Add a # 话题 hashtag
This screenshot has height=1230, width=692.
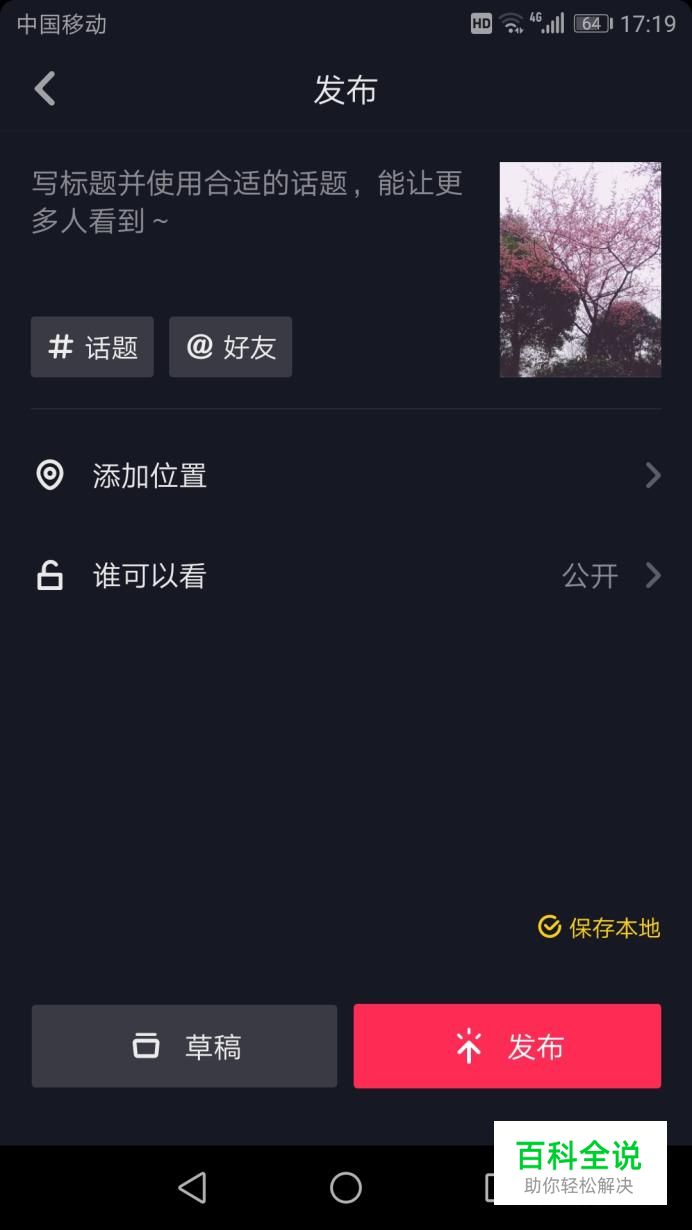point(92,347)
